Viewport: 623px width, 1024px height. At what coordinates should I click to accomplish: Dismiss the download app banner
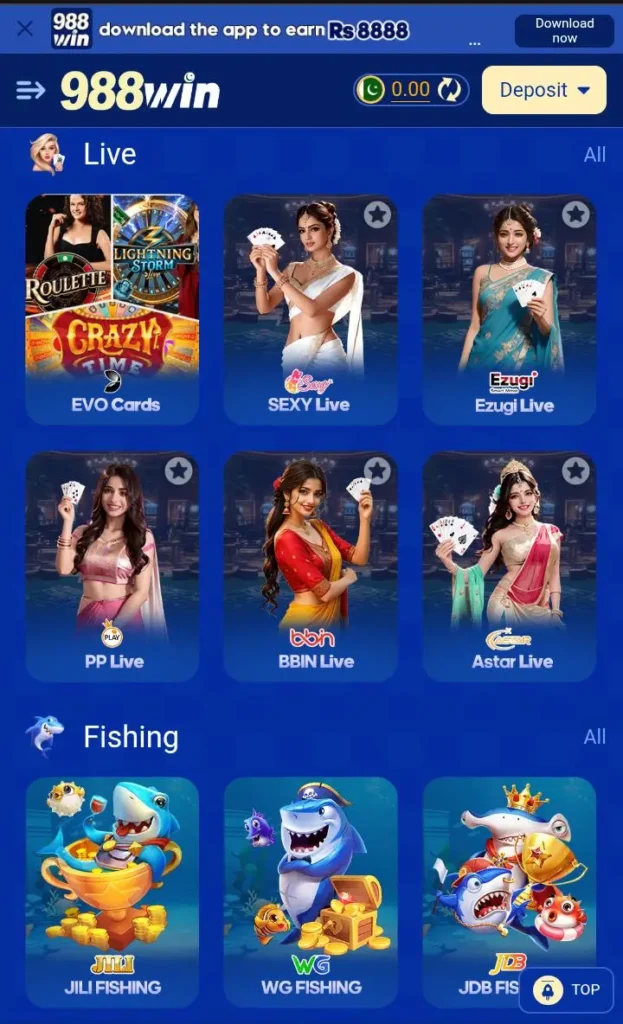[x=25, y=29]
